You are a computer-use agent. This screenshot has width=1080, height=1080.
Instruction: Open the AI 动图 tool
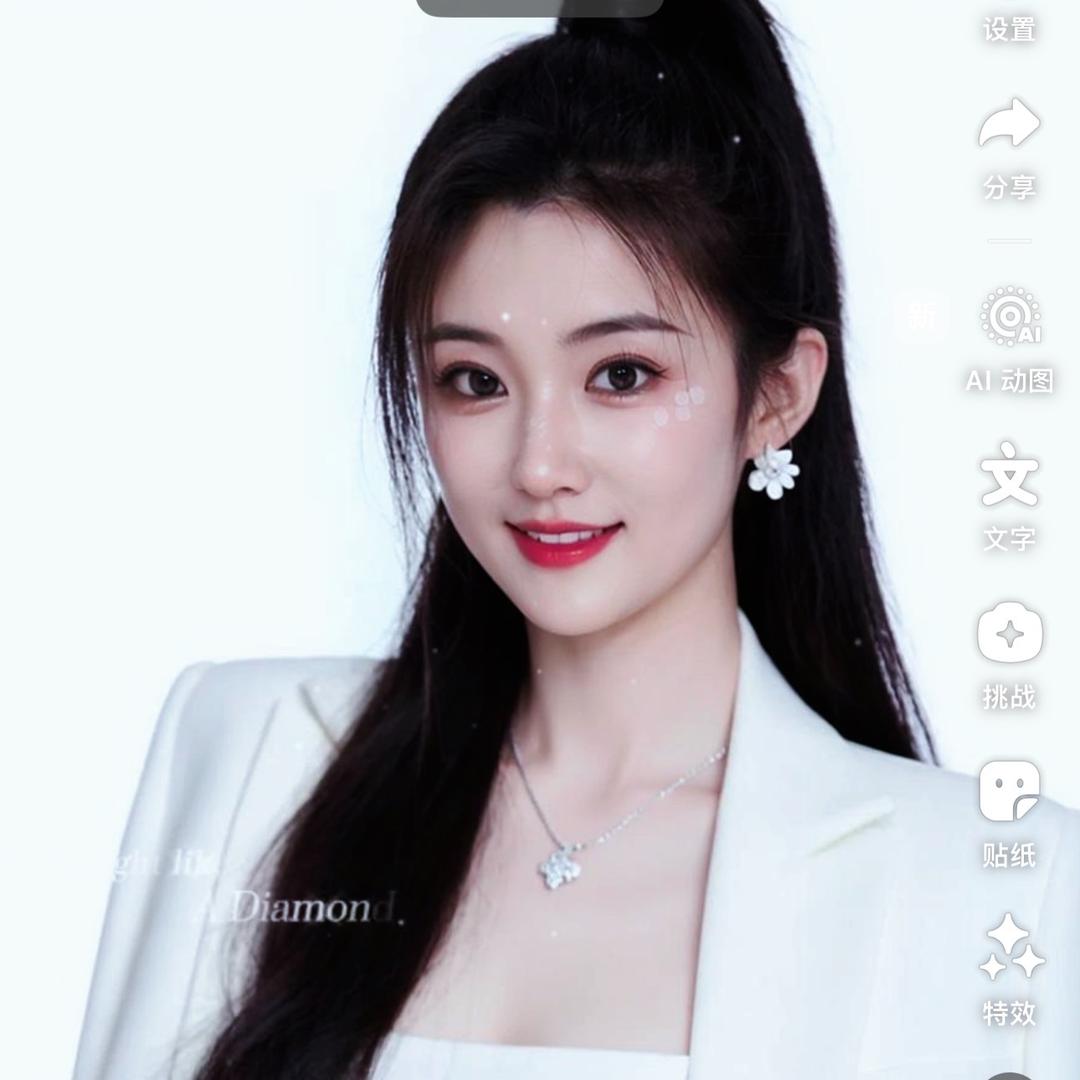click(1009, 340)
